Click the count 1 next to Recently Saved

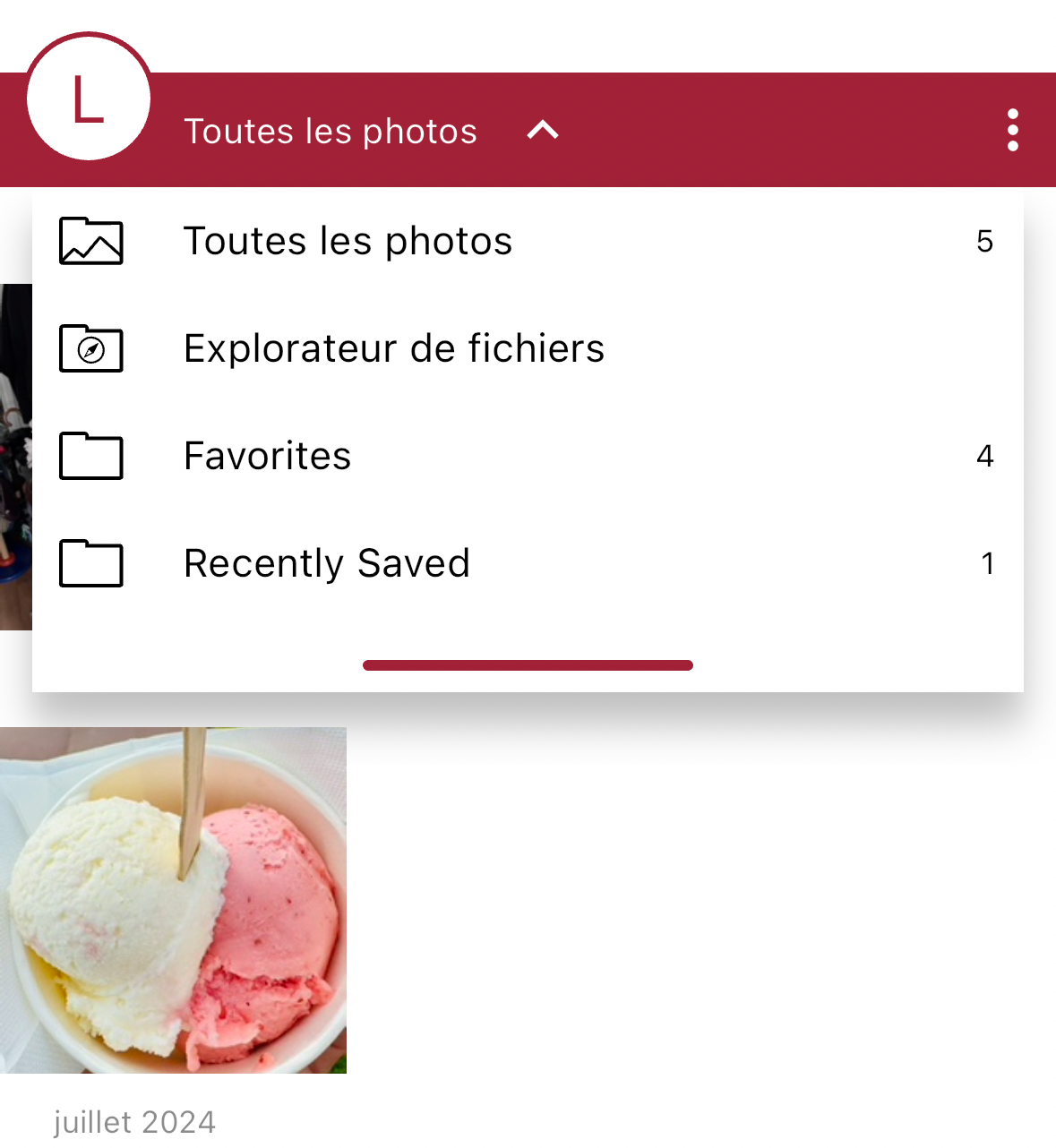click(988, 563)
